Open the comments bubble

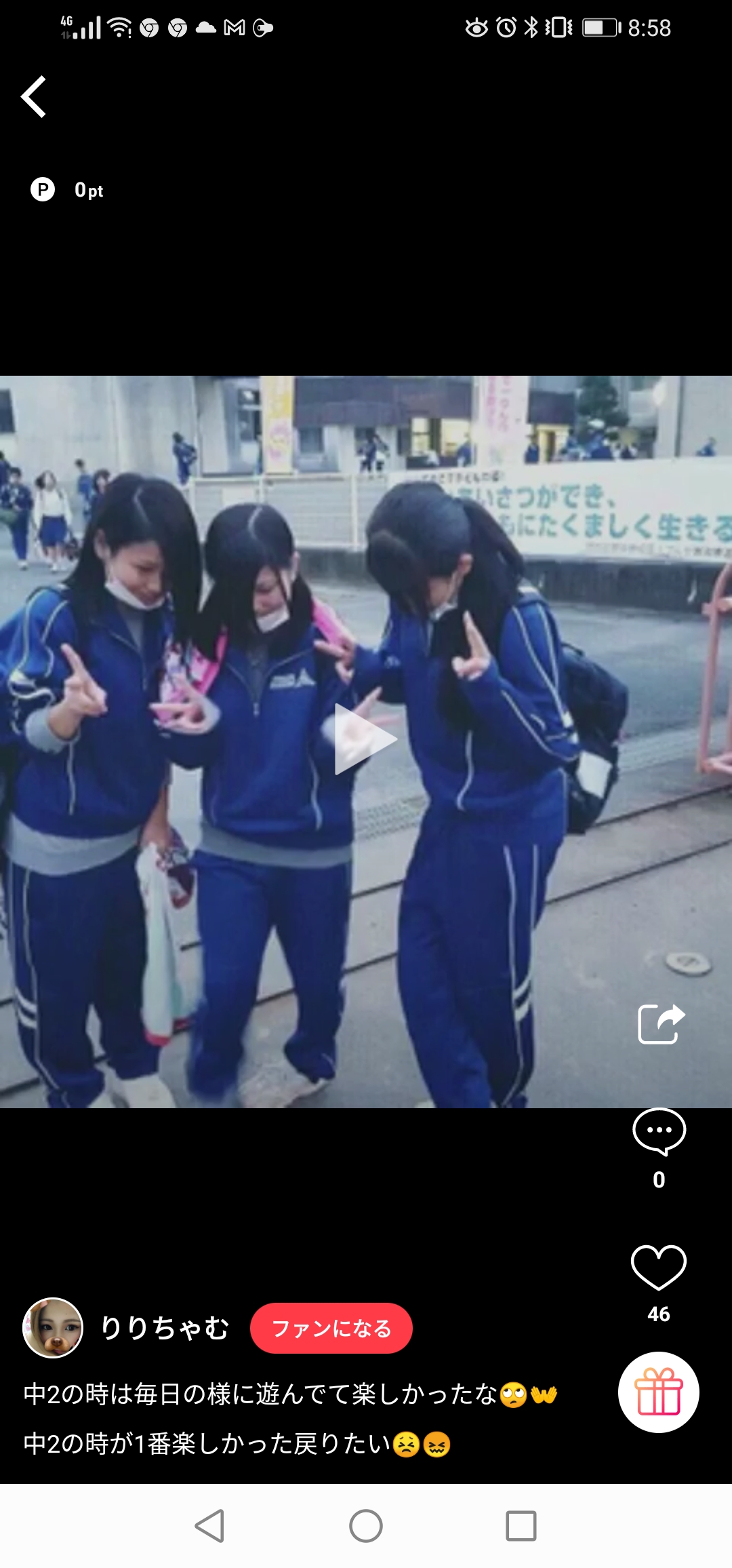(x=659, y=1131)
